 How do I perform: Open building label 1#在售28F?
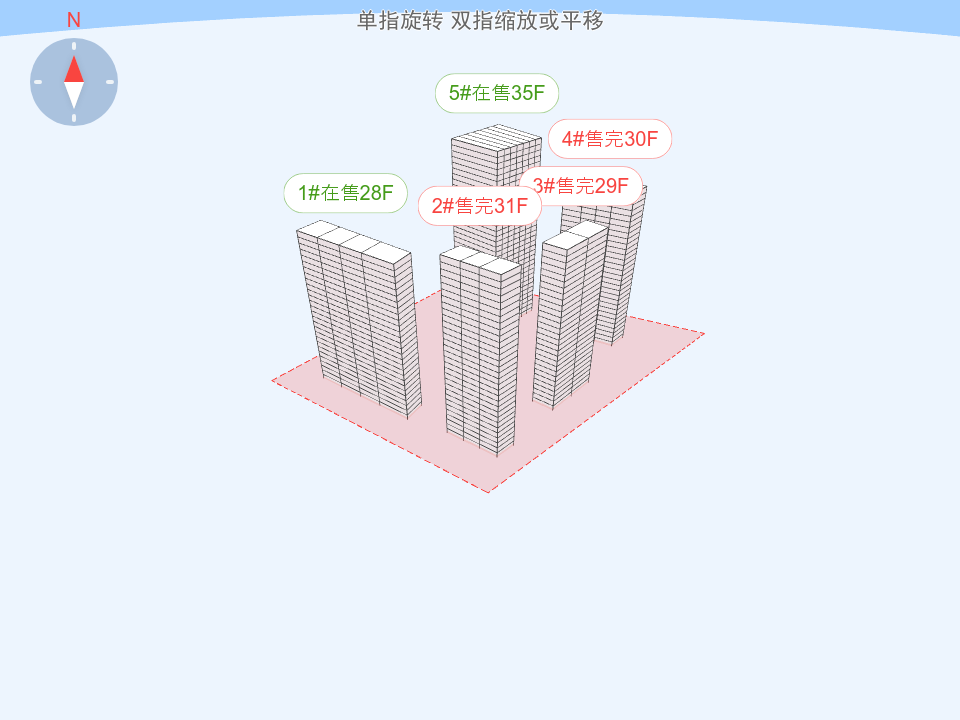click(345, 193)
